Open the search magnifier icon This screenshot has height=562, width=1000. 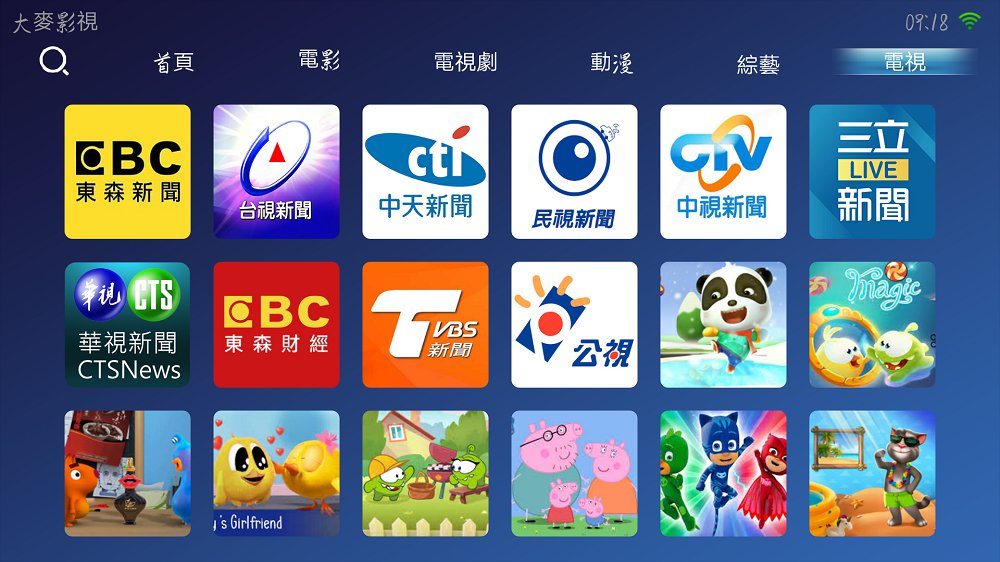coord(54,62)
